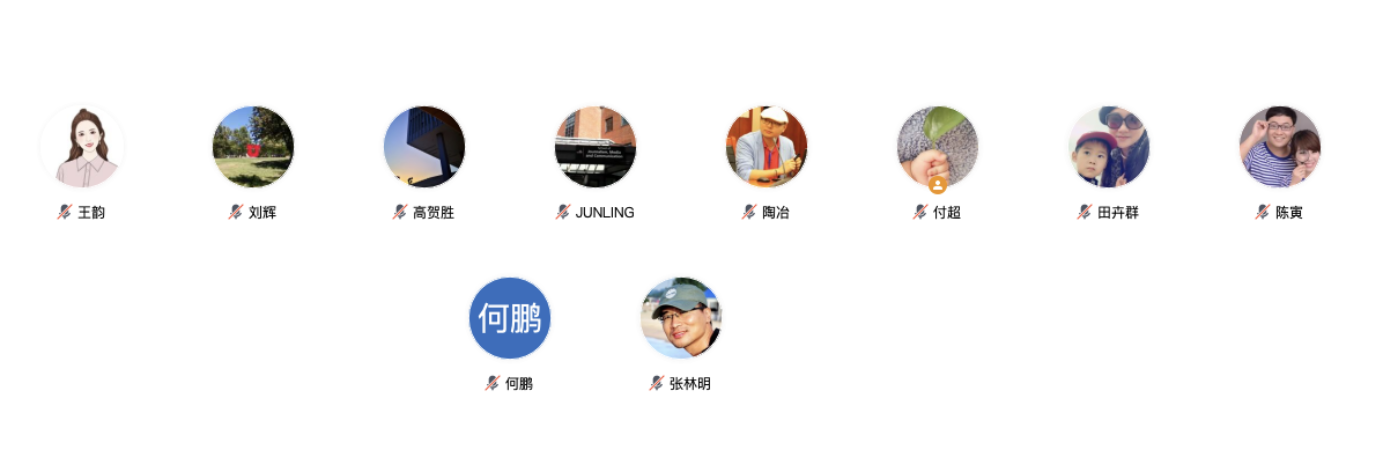Select JUNLING's participant tile
This screenshot has width=1384, height=451.
click(x=595, y=147)
